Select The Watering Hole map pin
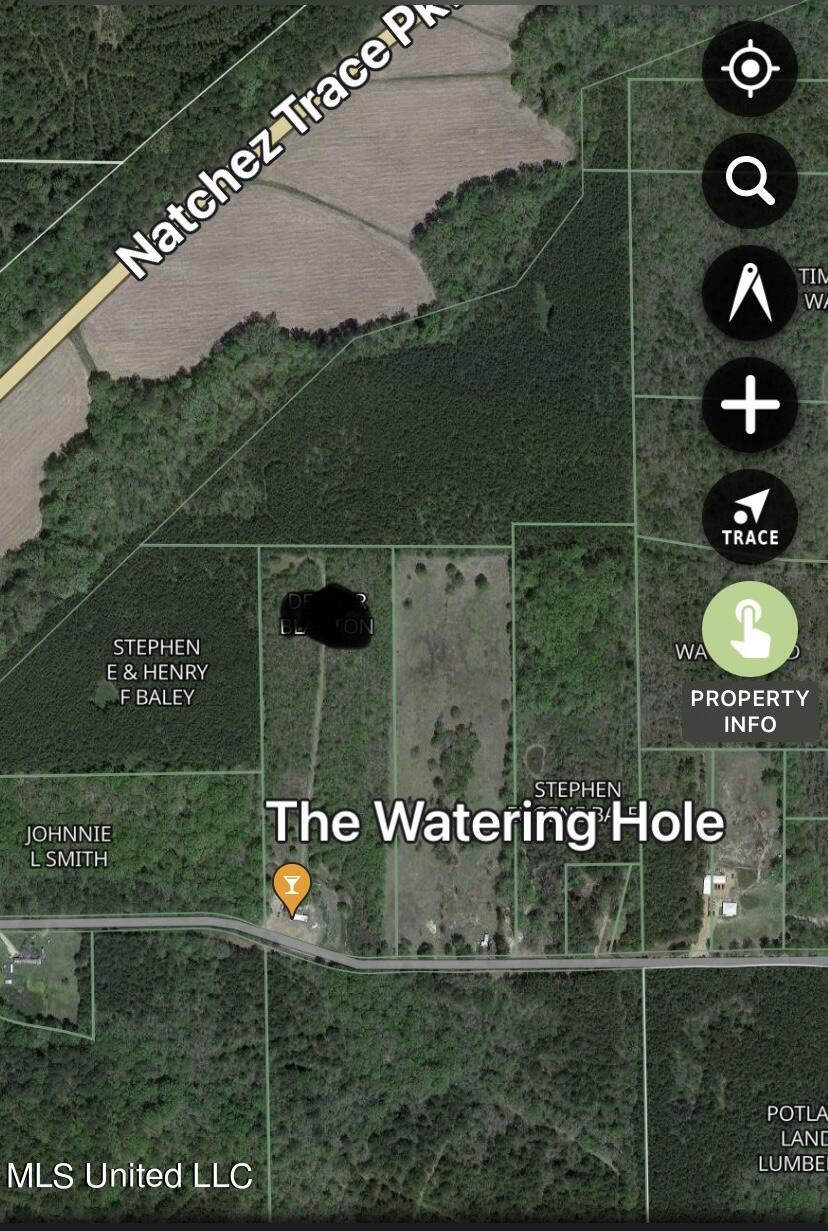Viewport: 828px width, 1231px height. coord(292,889)
